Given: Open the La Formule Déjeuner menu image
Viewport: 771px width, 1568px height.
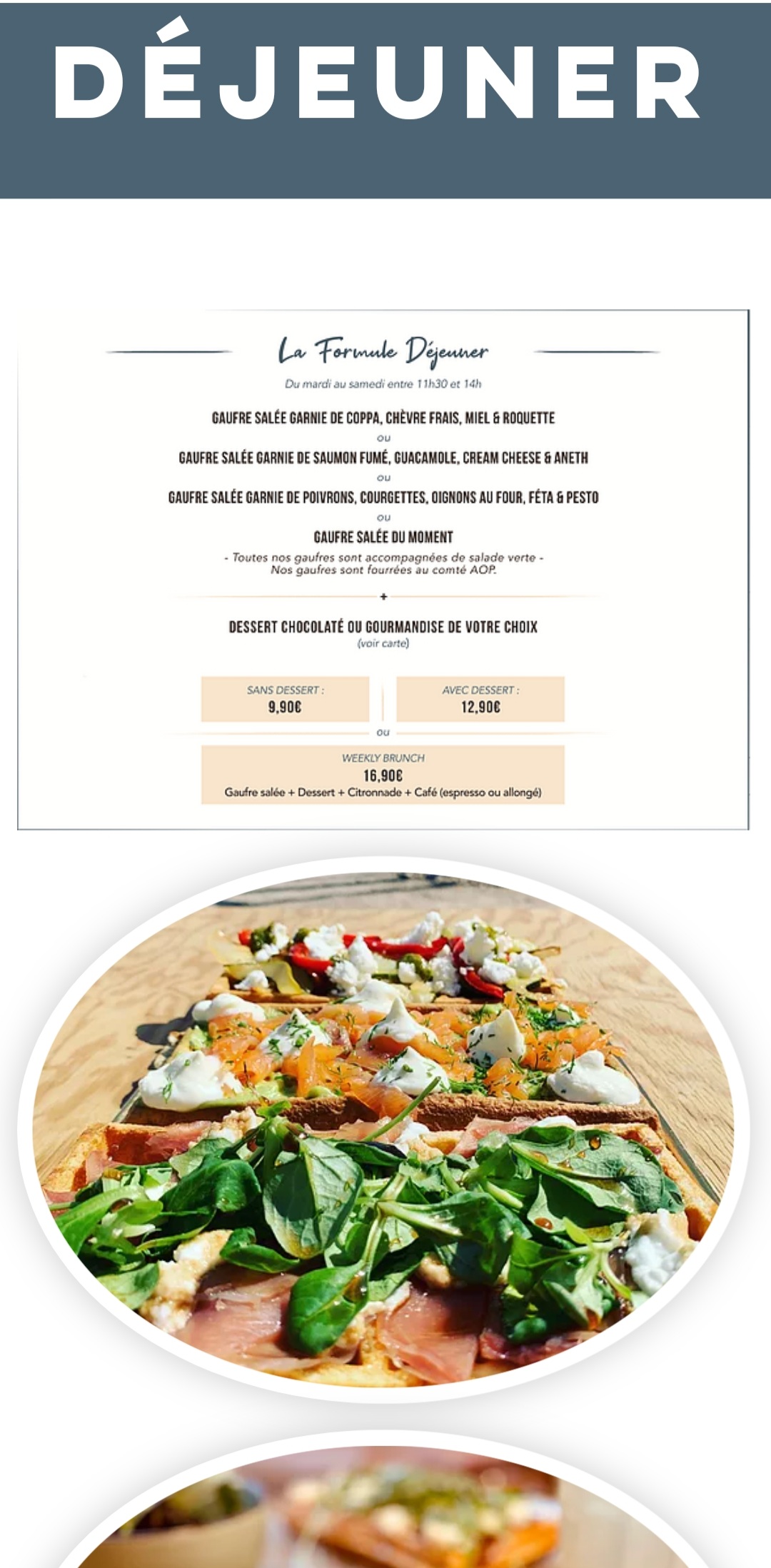Looking at the screenshot, I should pos(383,569).
